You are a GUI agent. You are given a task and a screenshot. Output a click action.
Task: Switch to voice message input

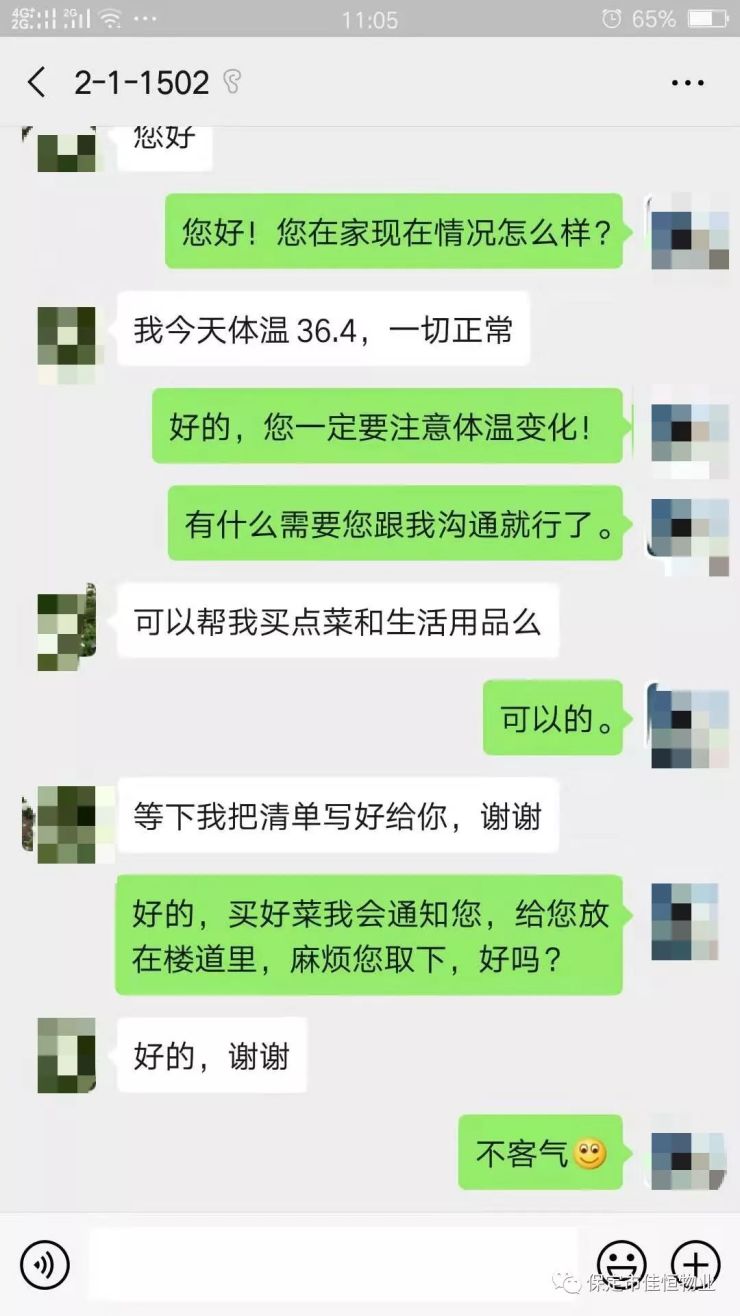point(45,1264)
